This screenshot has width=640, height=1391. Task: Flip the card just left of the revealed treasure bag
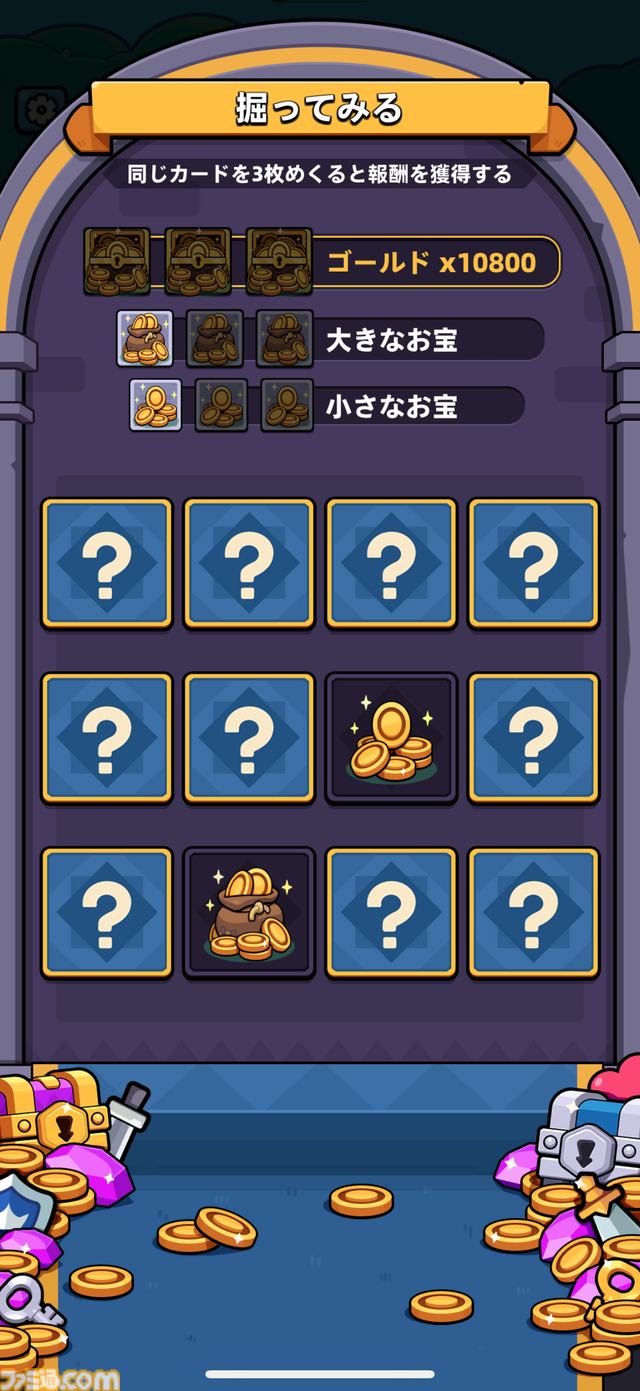(107, 913)
